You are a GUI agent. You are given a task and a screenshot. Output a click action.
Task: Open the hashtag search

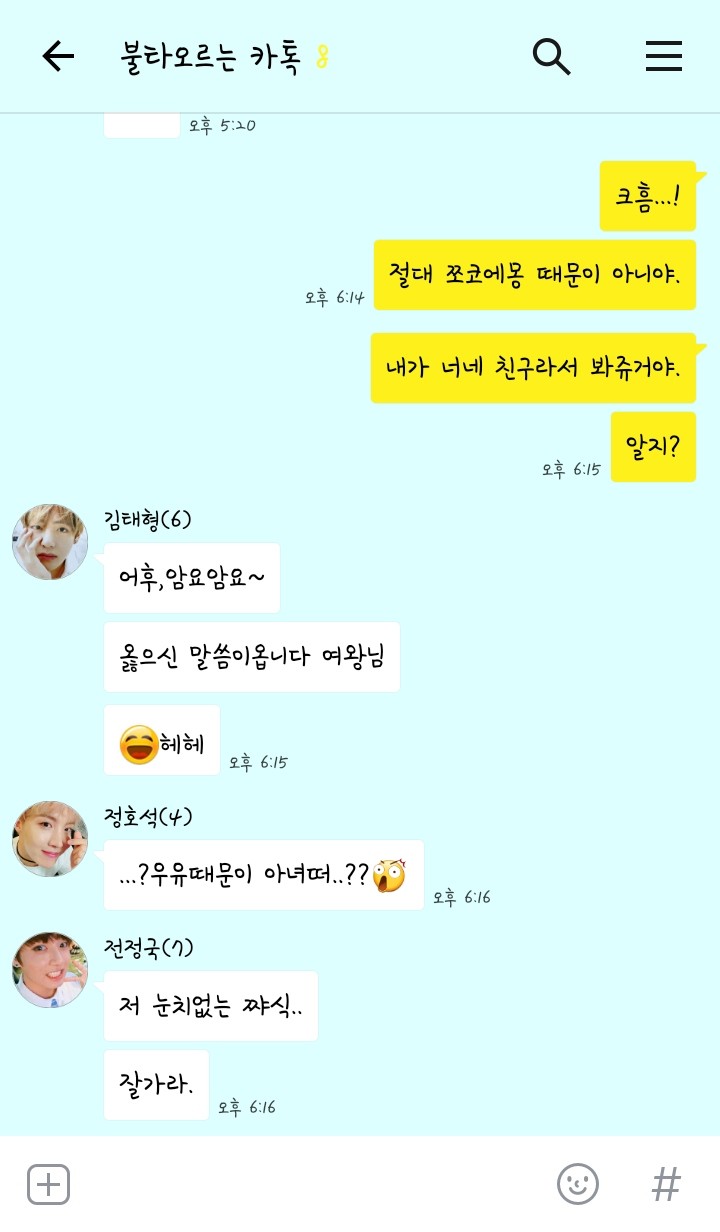pos(666,1185)
